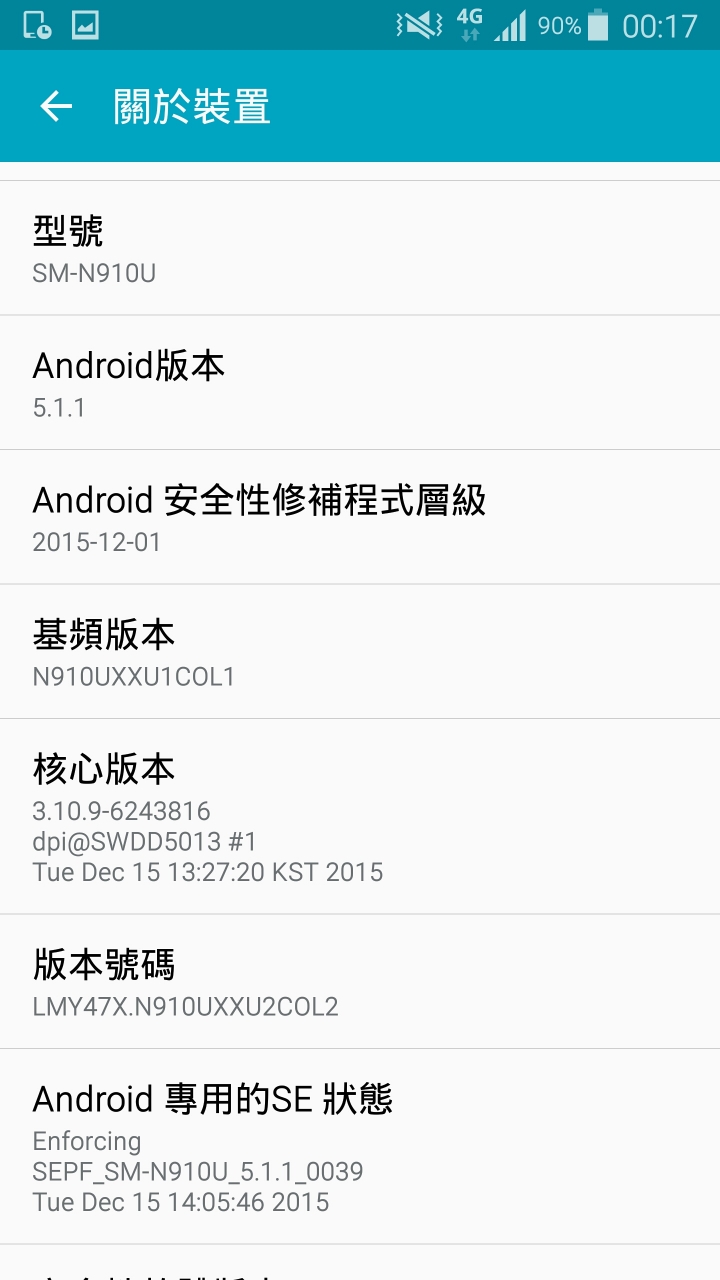Image resolution: width=720 pixels, height=1280 pixels.
Task: Tap the Android版本 row
Action: pyautogui.click(x=360, y=383)
